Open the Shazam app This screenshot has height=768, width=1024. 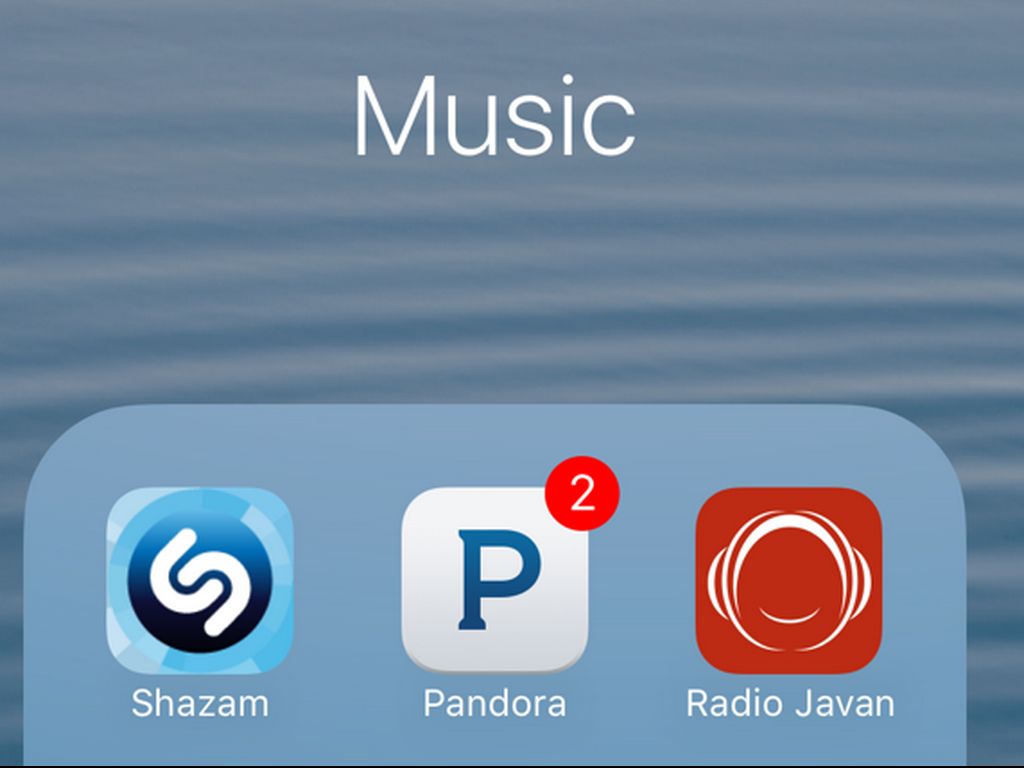tap(199, 580)
